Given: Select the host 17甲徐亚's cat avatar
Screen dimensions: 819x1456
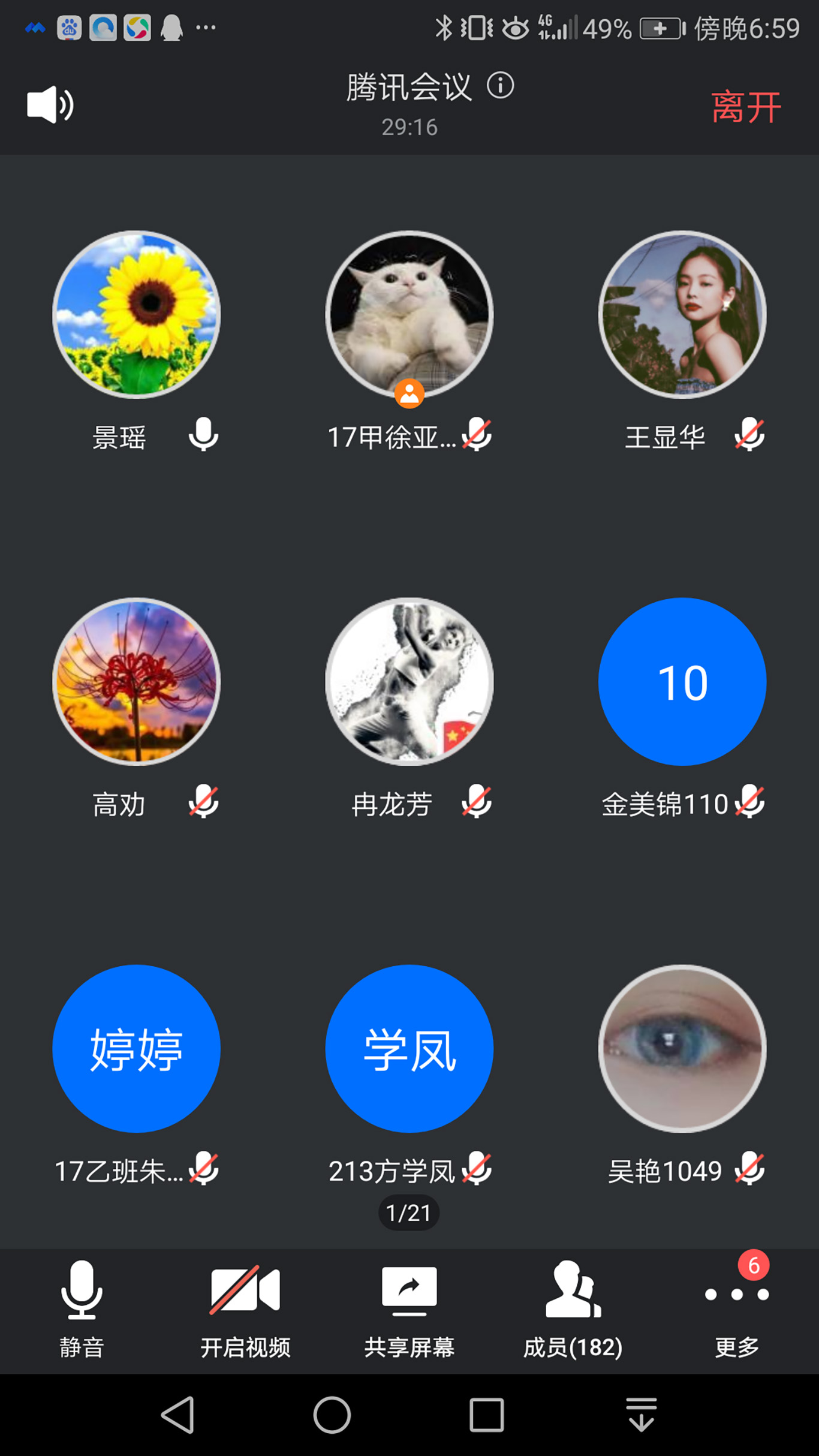Looking at the screenshot, I should pos(409,315).
